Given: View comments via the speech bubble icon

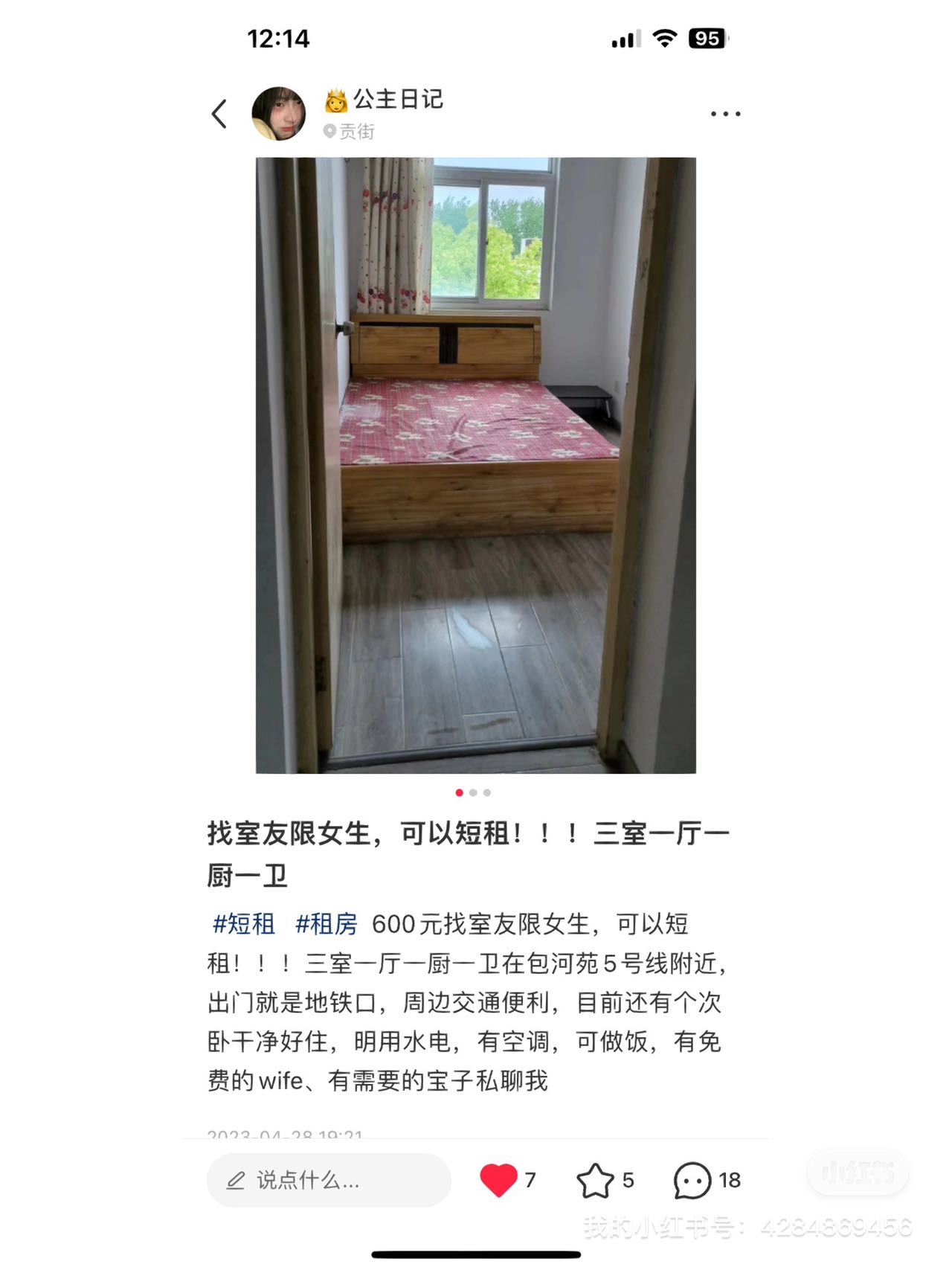Looking at the screenshot, I should 692,1180.
